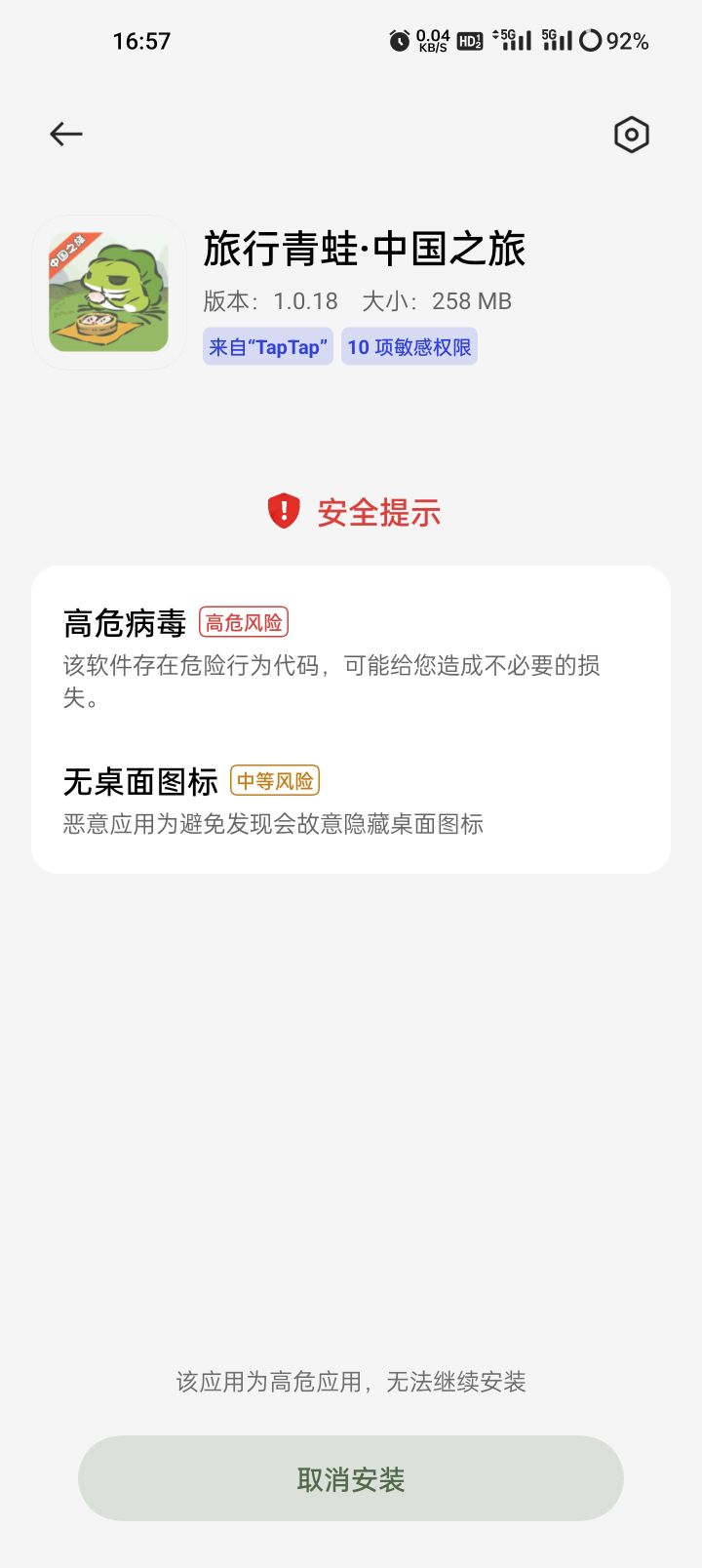
Task: Open installer settings hexagon icon
Action: [x=631, y=135]
